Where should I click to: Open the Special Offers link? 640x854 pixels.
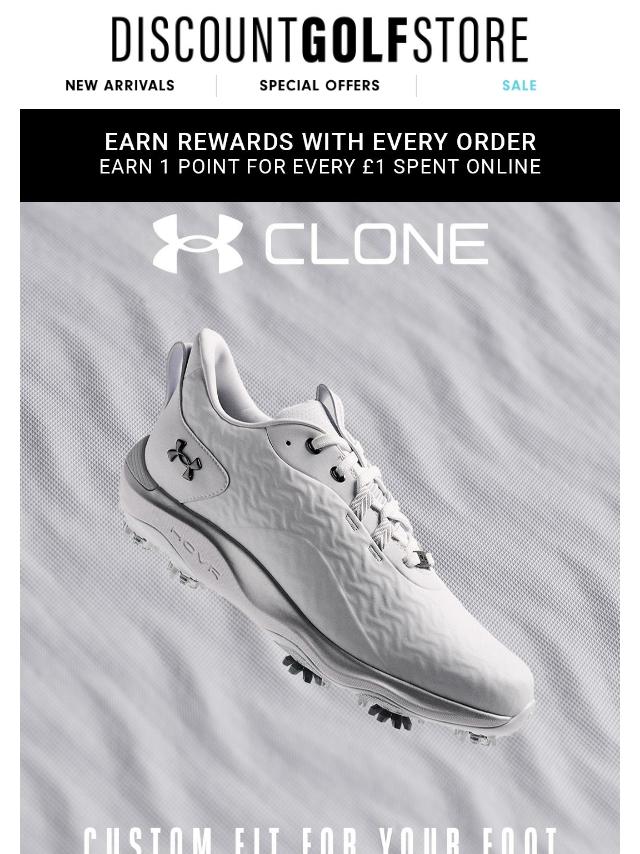(x=319, y=86)
